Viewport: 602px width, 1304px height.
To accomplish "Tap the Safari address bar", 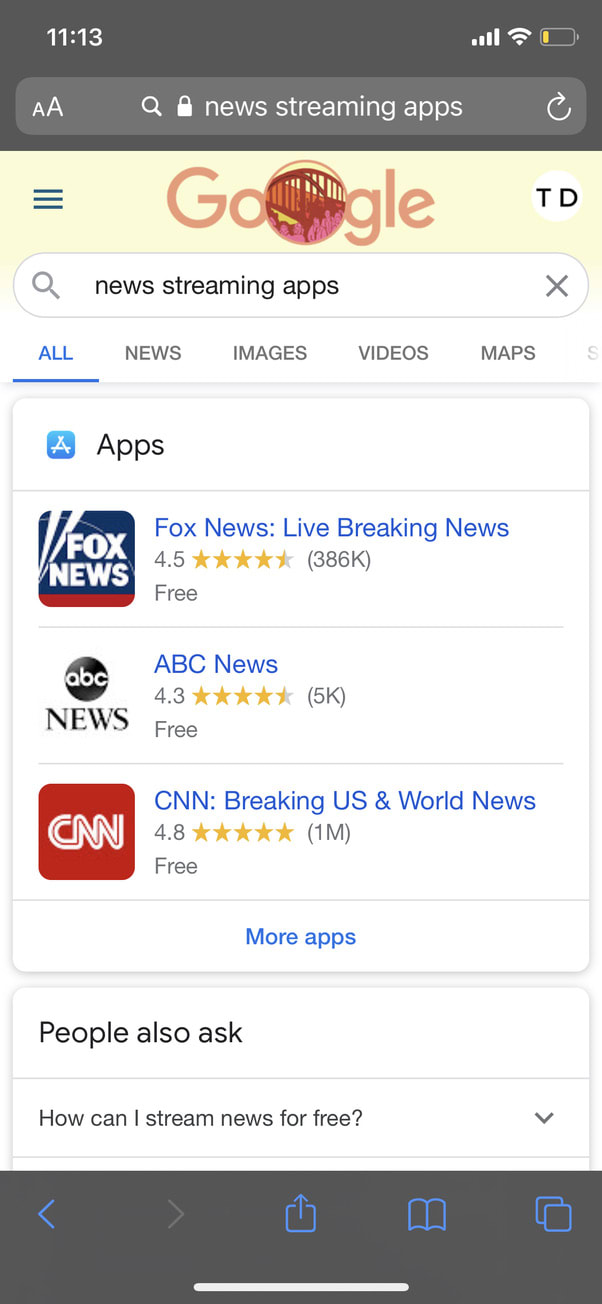I will tap(301, 107).
